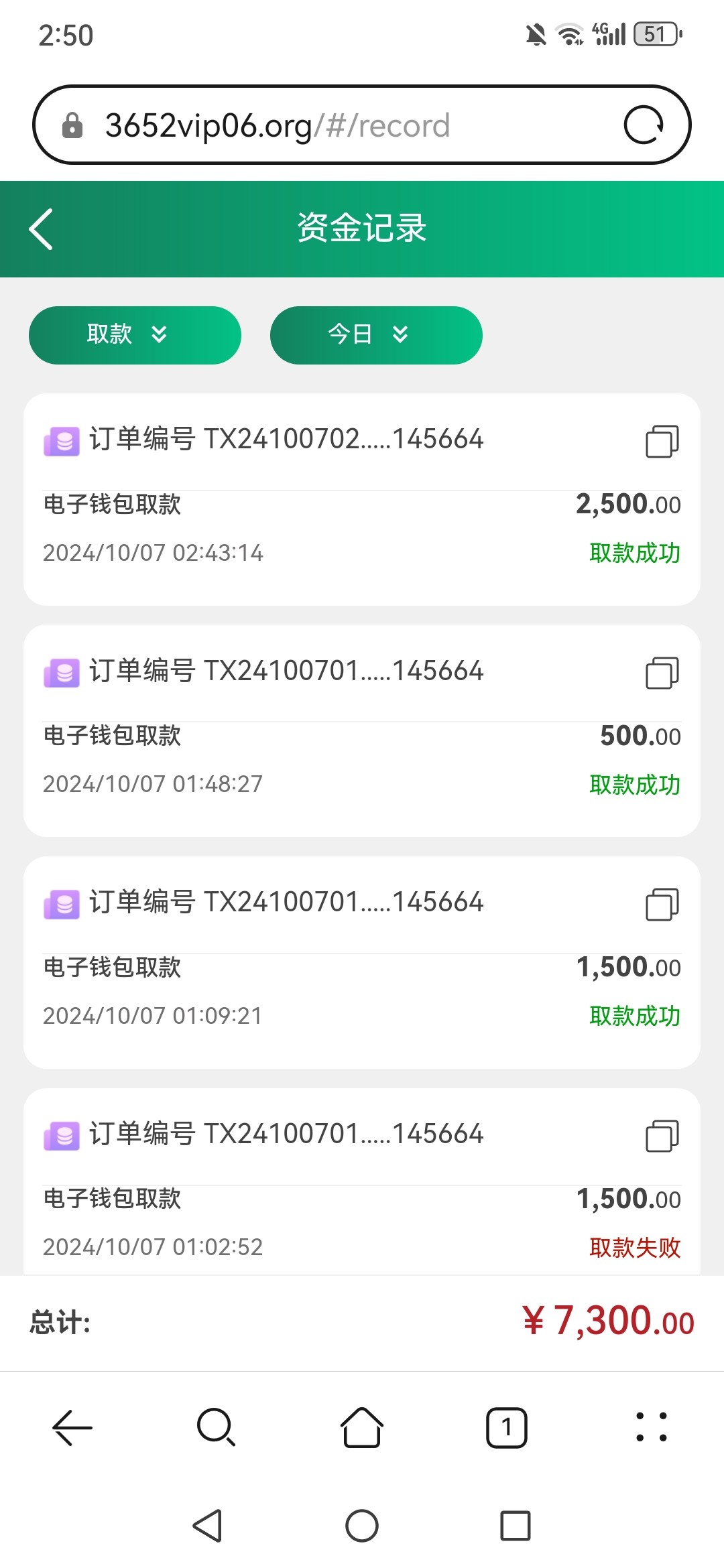Open the browser tab switcher
The height and width of the screenshot is (1568, 724).
coord(507,1428)
